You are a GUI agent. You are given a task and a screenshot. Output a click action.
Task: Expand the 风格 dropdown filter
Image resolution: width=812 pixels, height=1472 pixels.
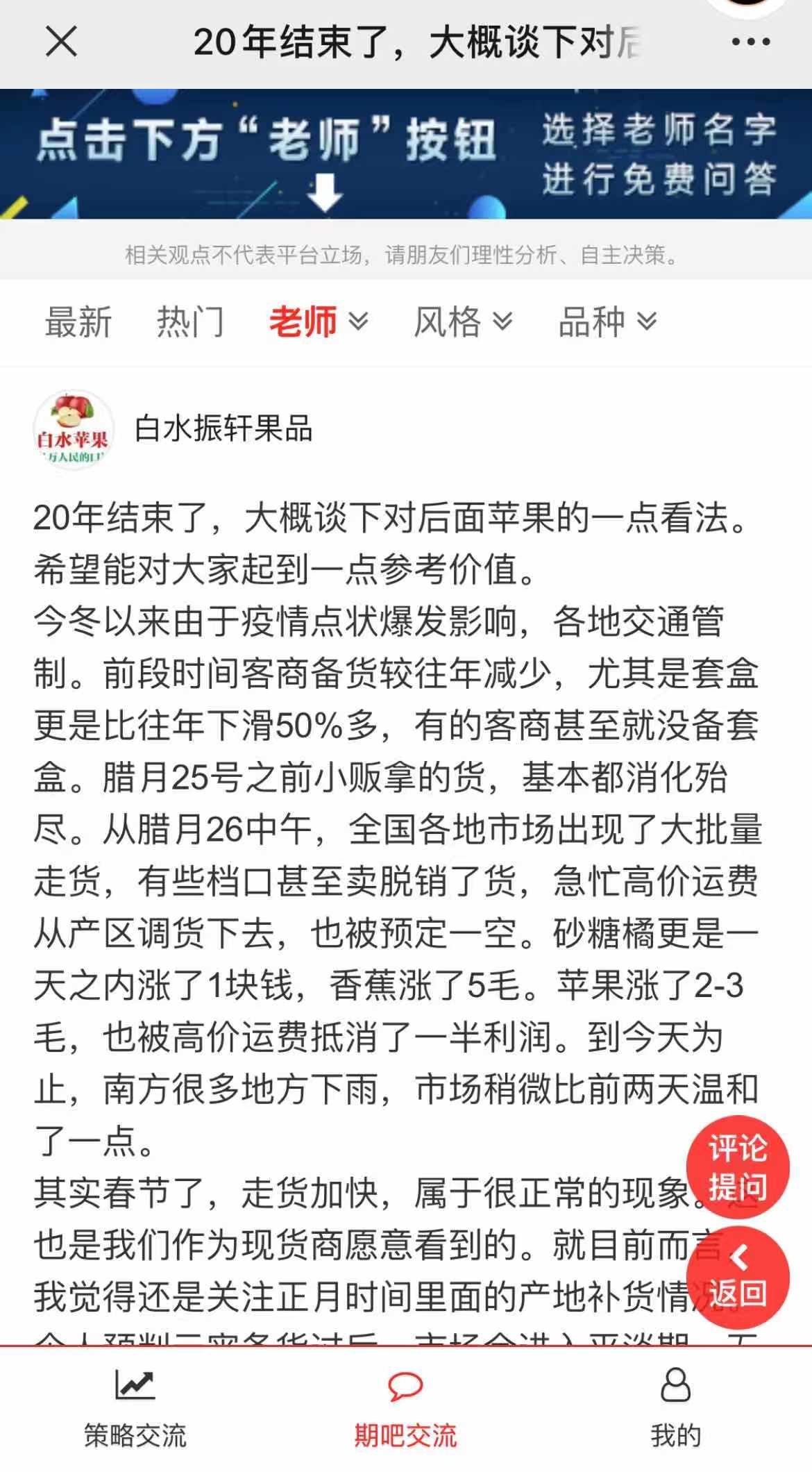[464, 322]
